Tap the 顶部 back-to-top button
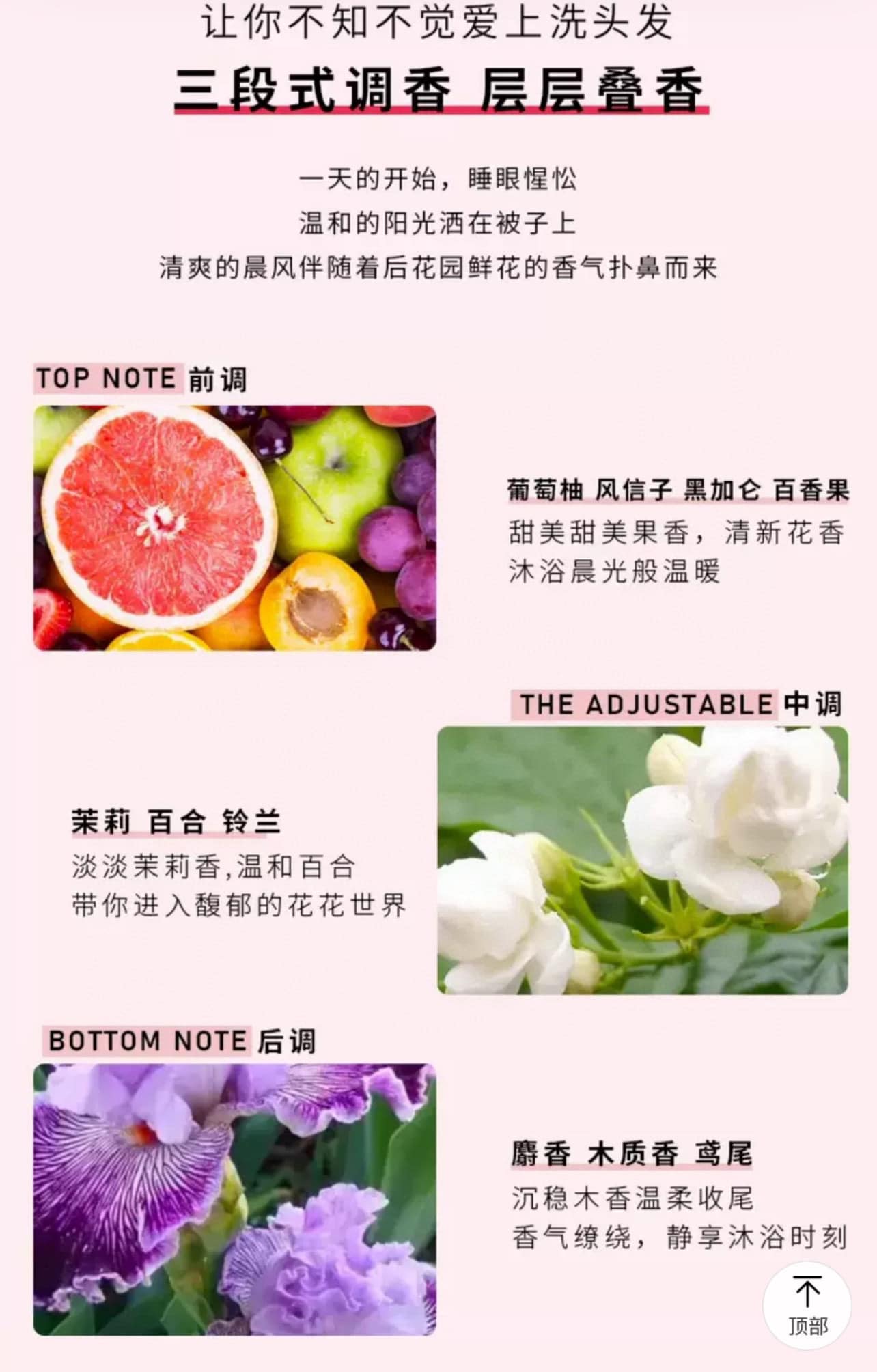This screenshot has width=877, height=1372. (x=807, y=1305)
